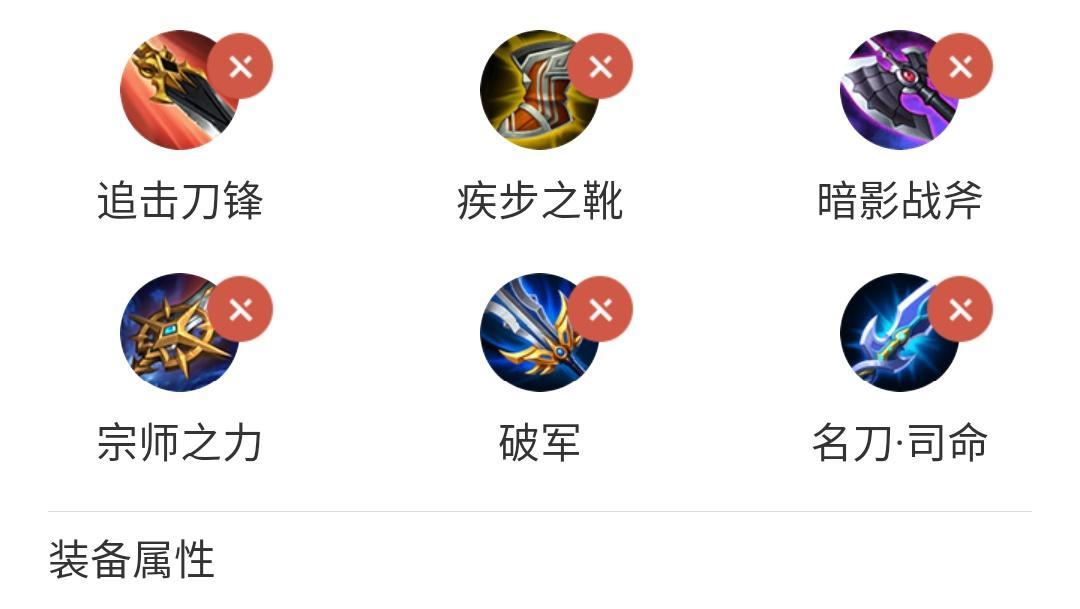Delete 暗影战斧 from equipment
This screenshot has height=609, width=1080.
960,67
